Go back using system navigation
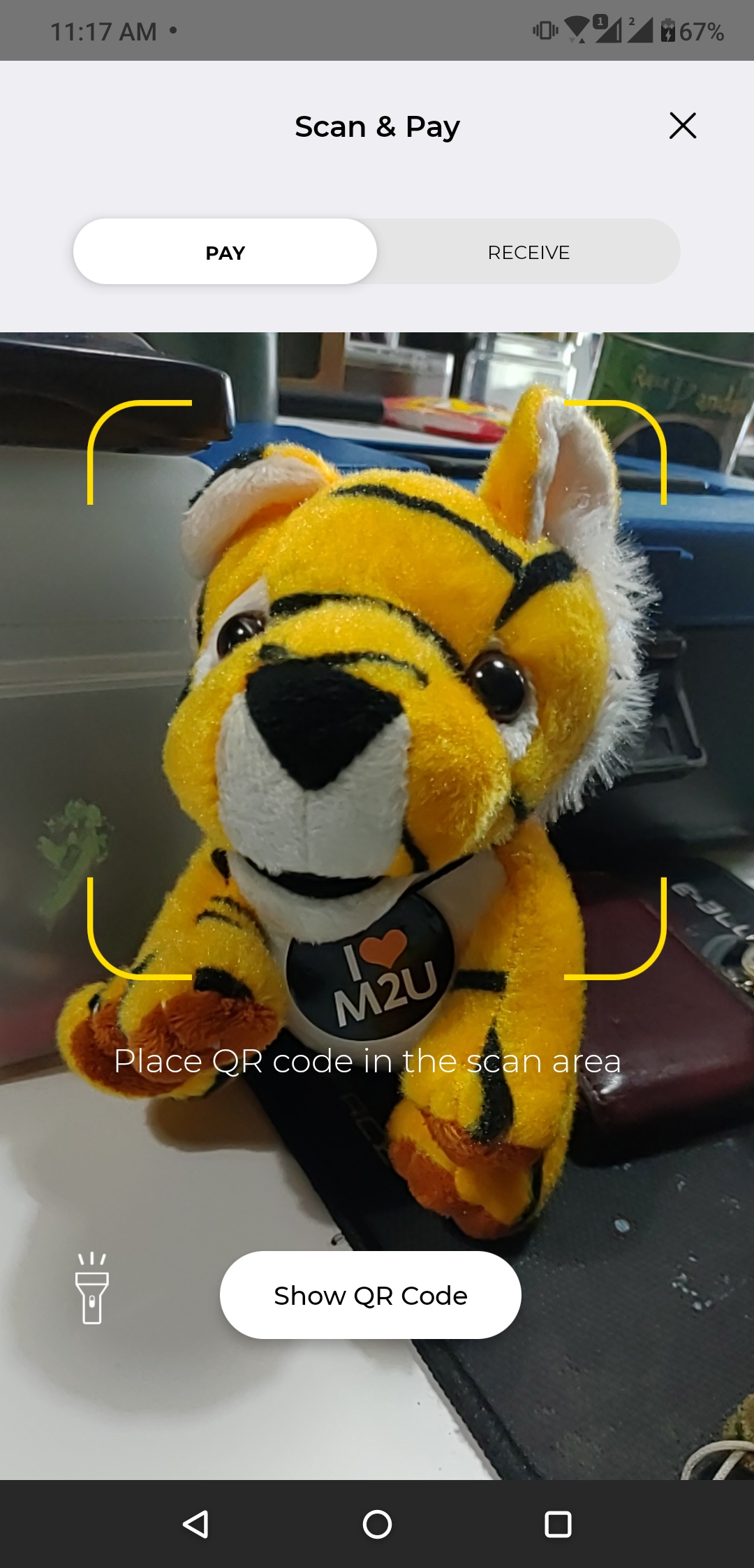The image size is (754, 1568). [x=196, y=1524]
